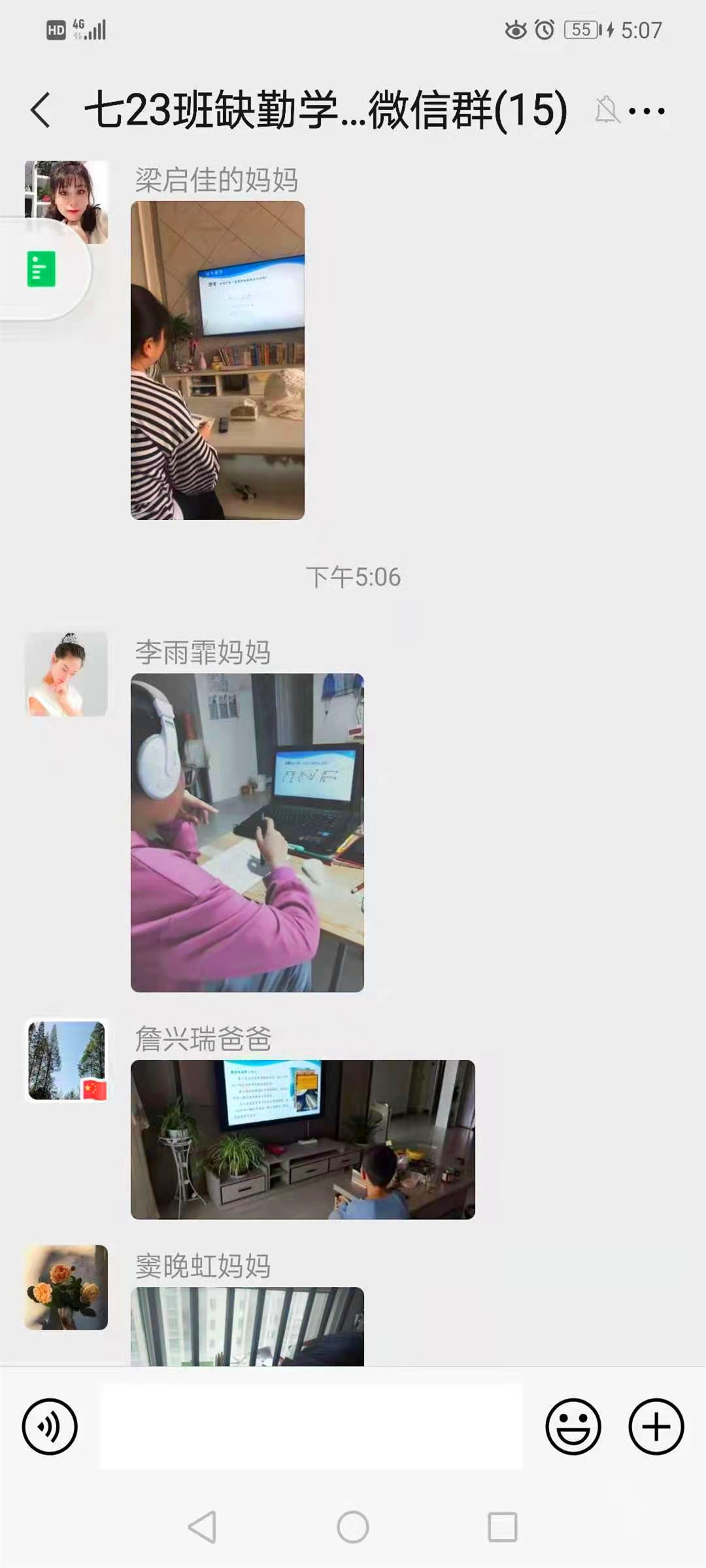706x1568 pixels.
Task: Tap the system home button
Action: (353, 1527)
